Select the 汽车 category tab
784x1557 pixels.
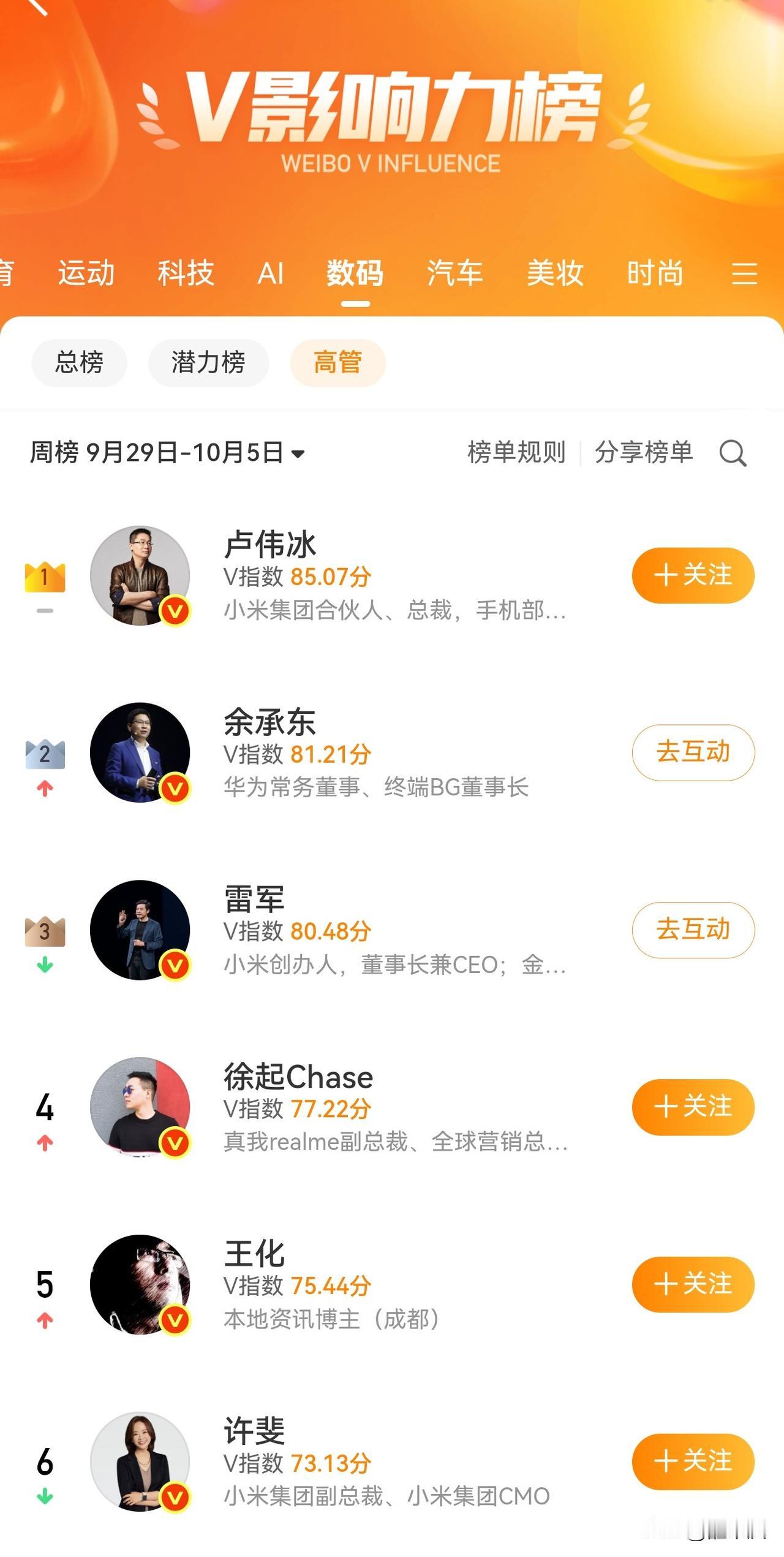pos(455,273)
